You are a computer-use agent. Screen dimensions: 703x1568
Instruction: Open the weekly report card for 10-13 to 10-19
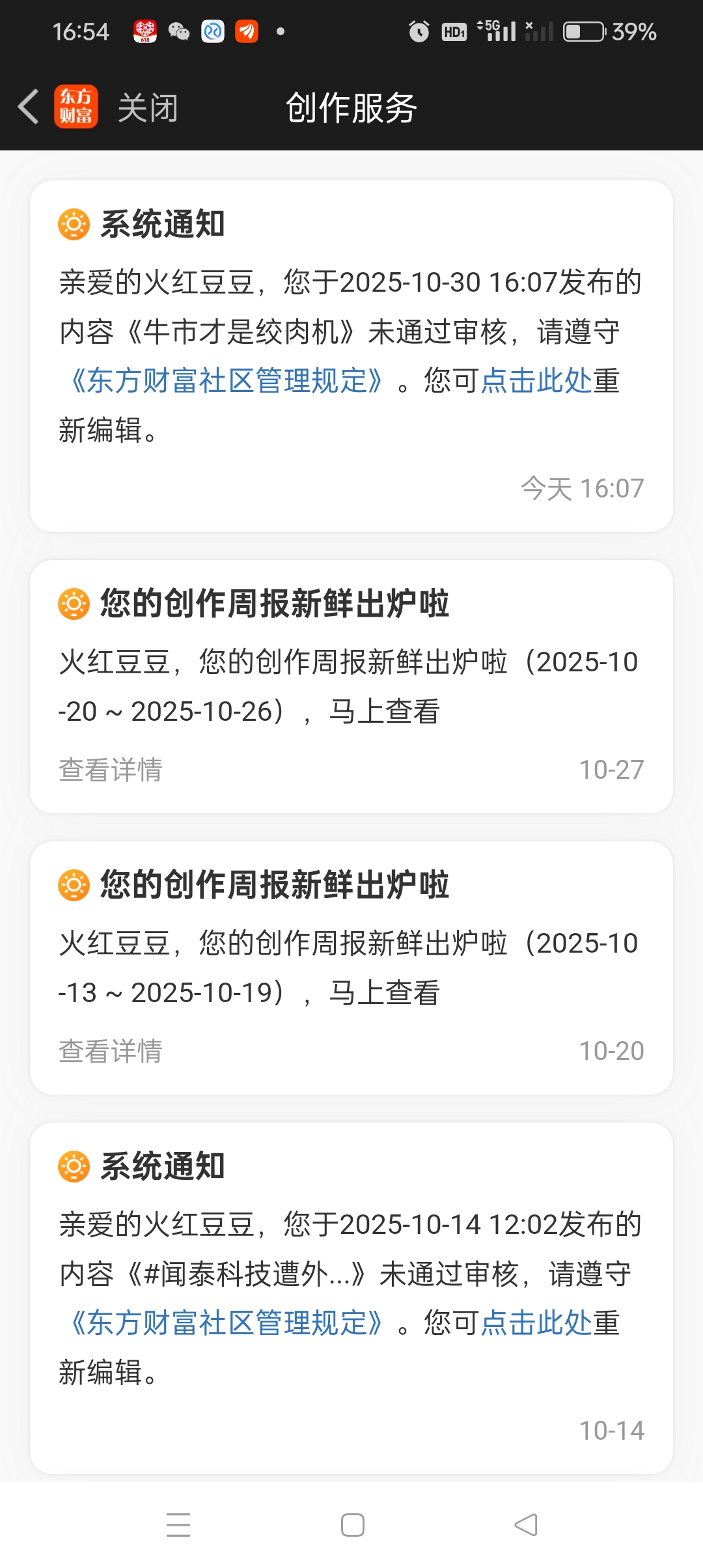pos(351,968)
